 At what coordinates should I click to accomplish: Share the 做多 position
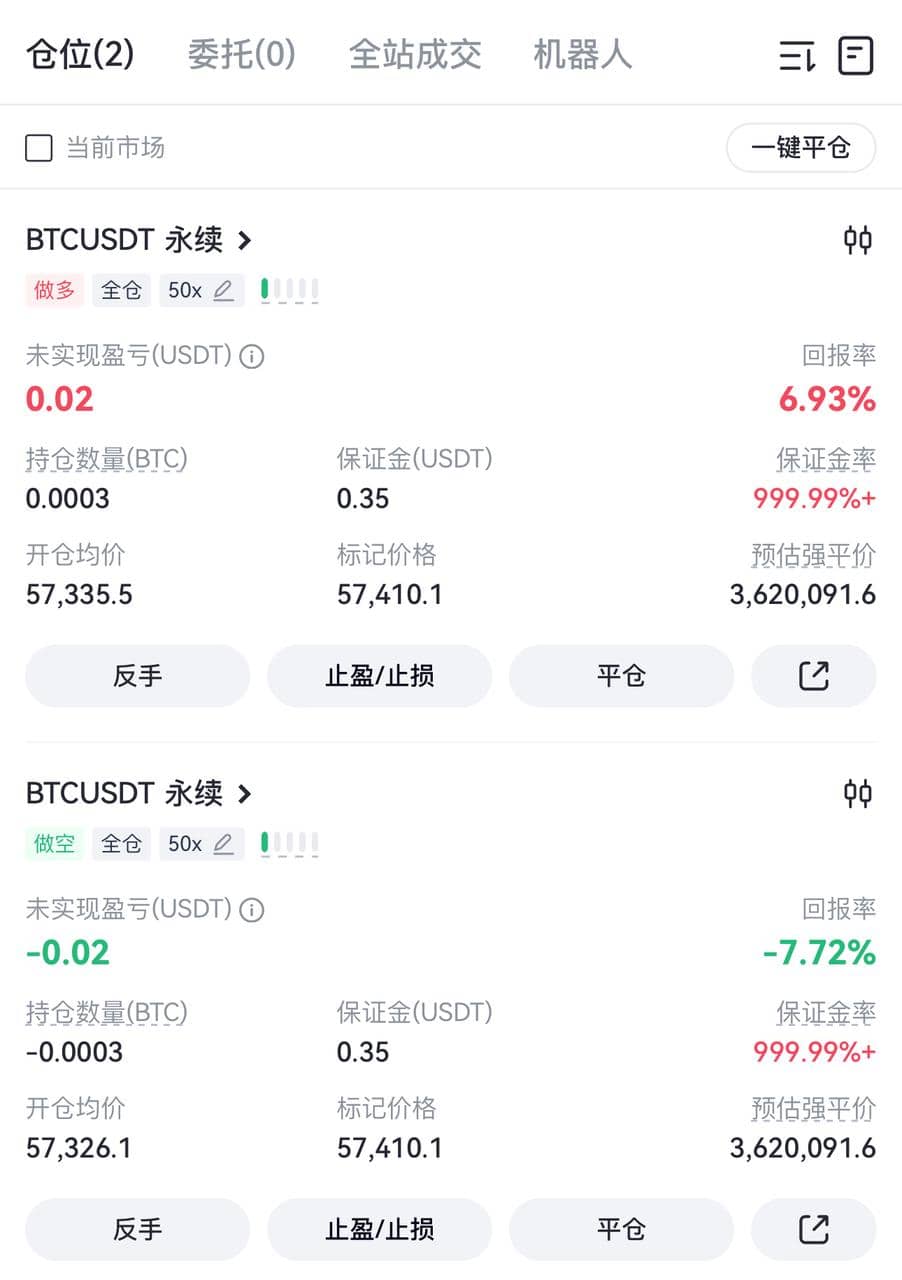click(814, 676)
